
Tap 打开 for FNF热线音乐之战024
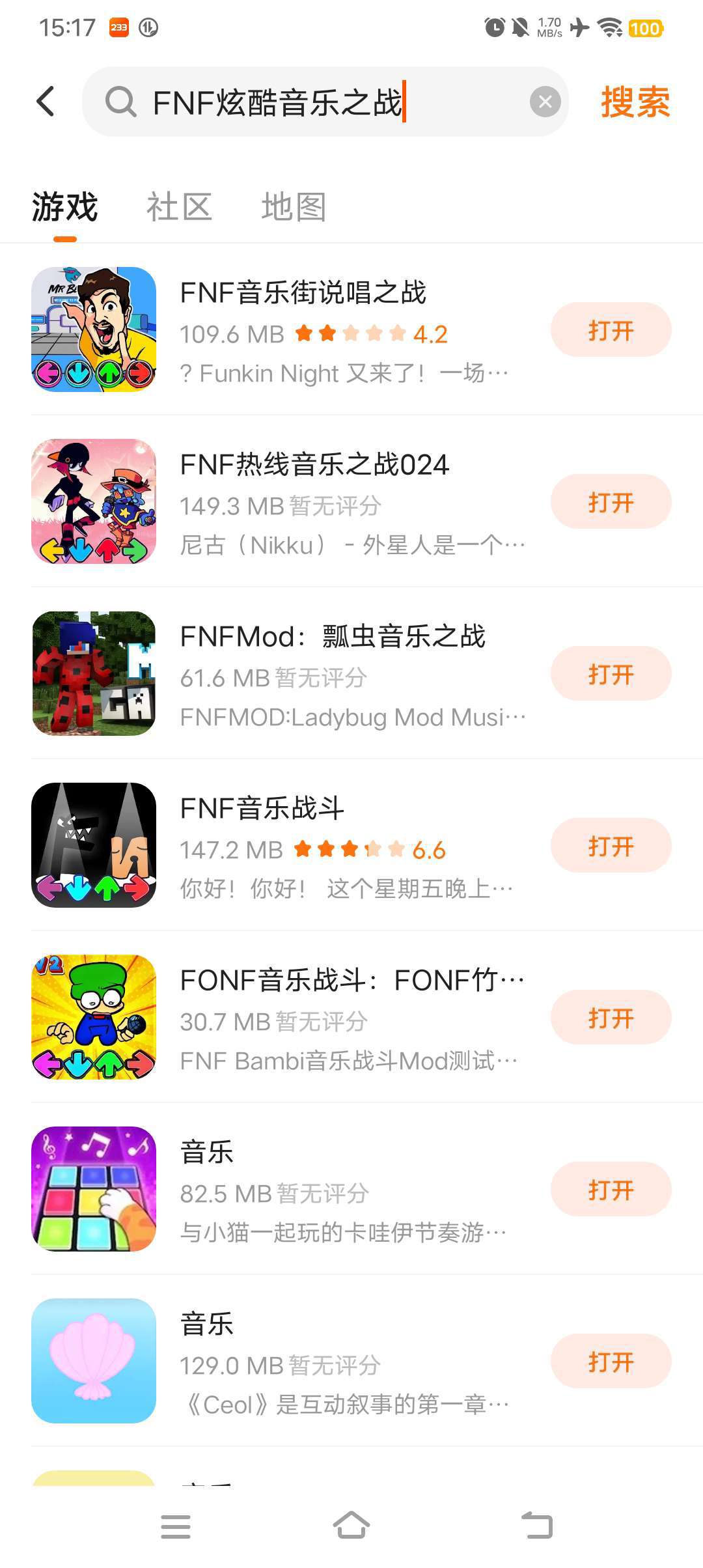(611, 502)
